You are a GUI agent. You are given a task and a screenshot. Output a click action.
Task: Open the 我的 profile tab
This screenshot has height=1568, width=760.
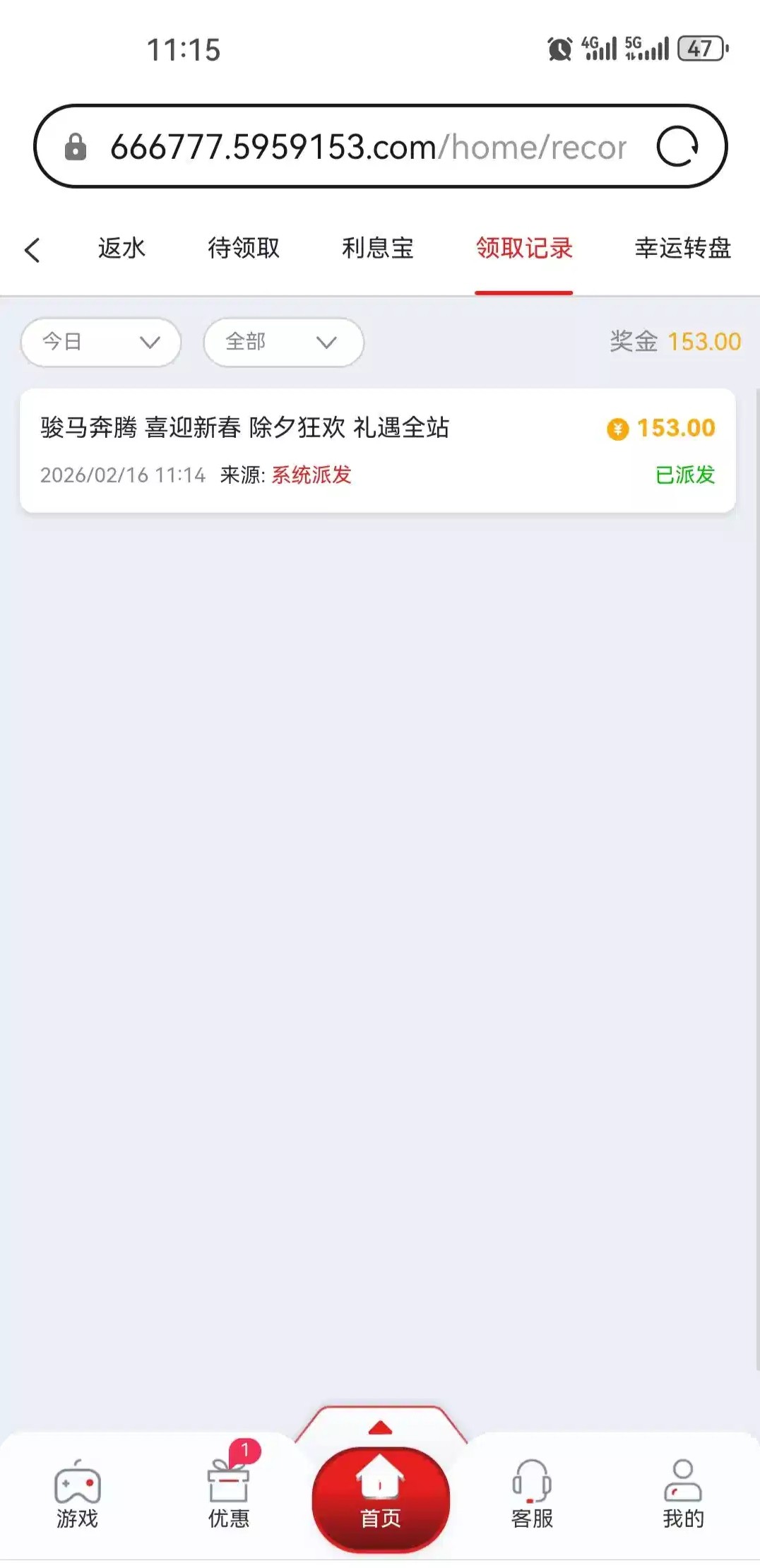682,1492
